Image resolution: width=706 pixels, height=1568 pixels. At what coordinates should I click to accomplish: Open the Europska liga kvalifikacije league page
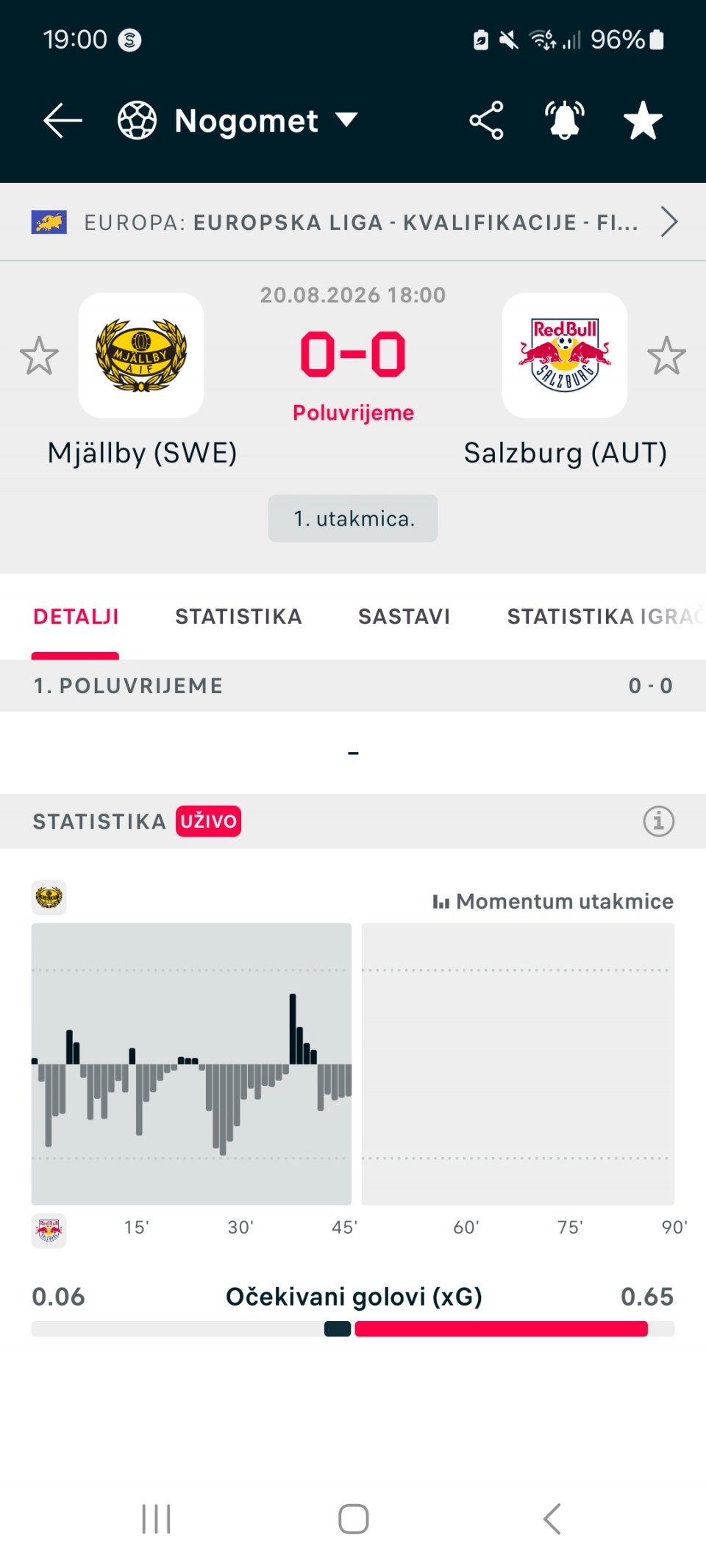coord(353,222)
